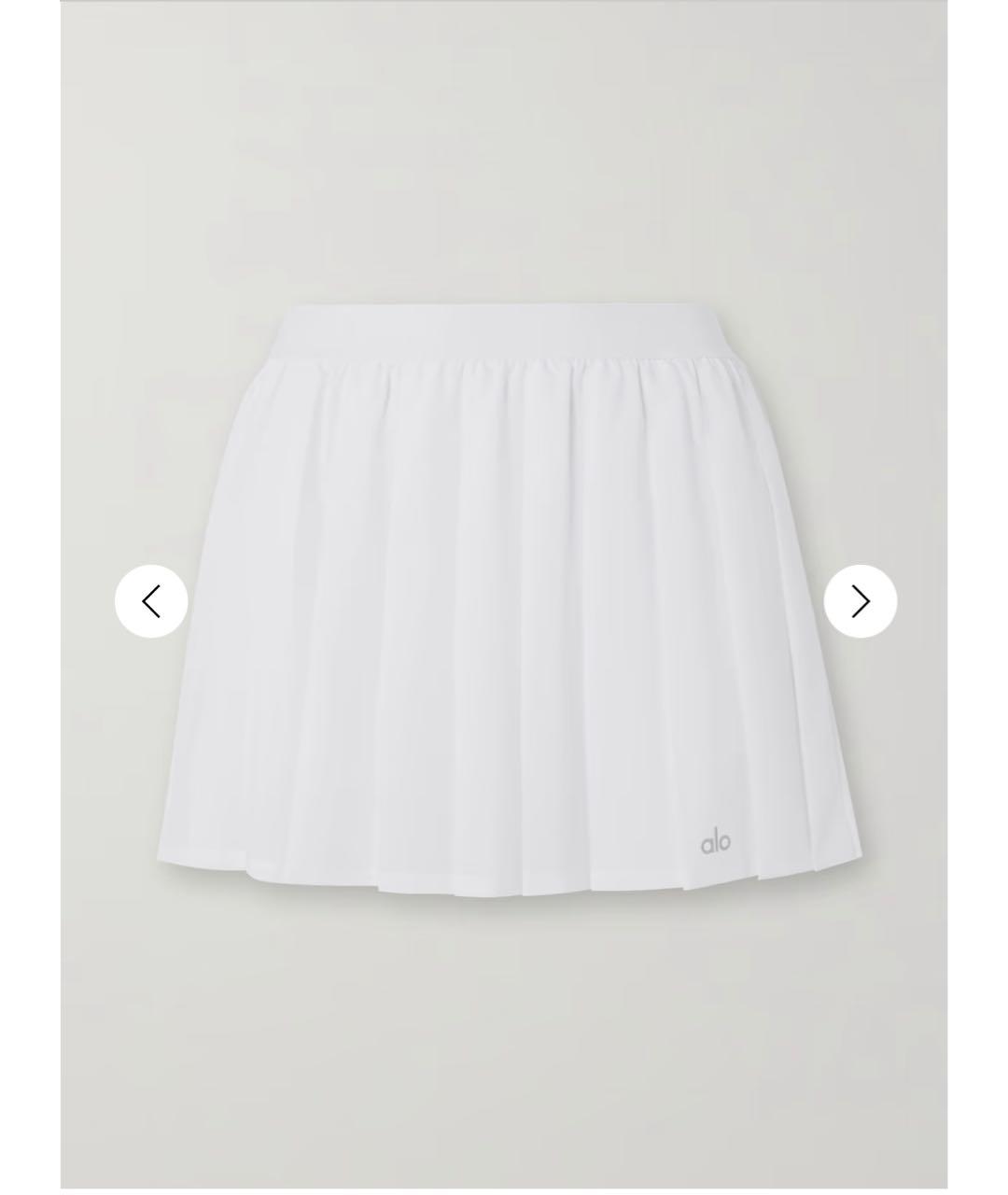The image size is (1008, 1195).
Task: Go to the previous product image
Action: click(x=151, y=601)
